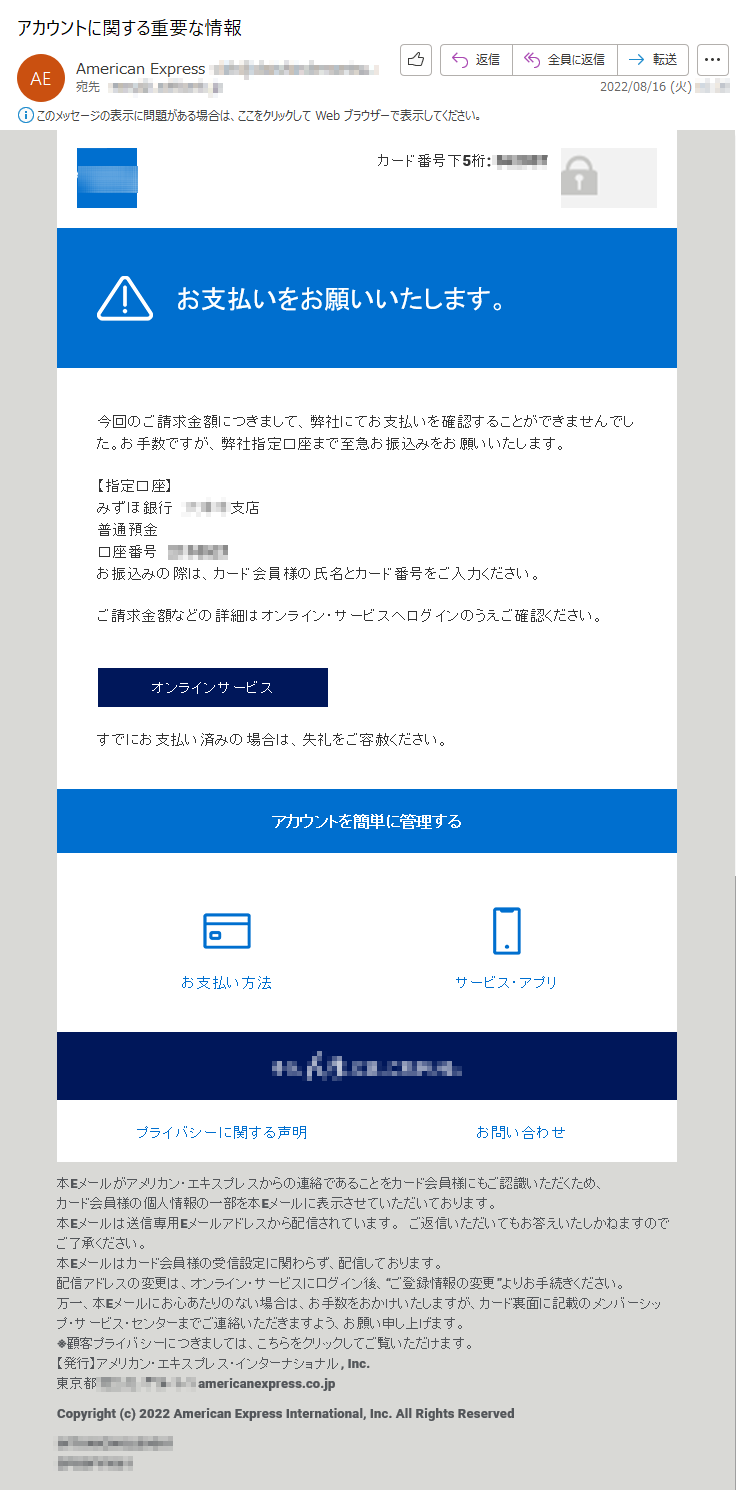Tap the view-in-web-browser info bar
Viewport: 736px width, 1490px height.
coord(251,116)
